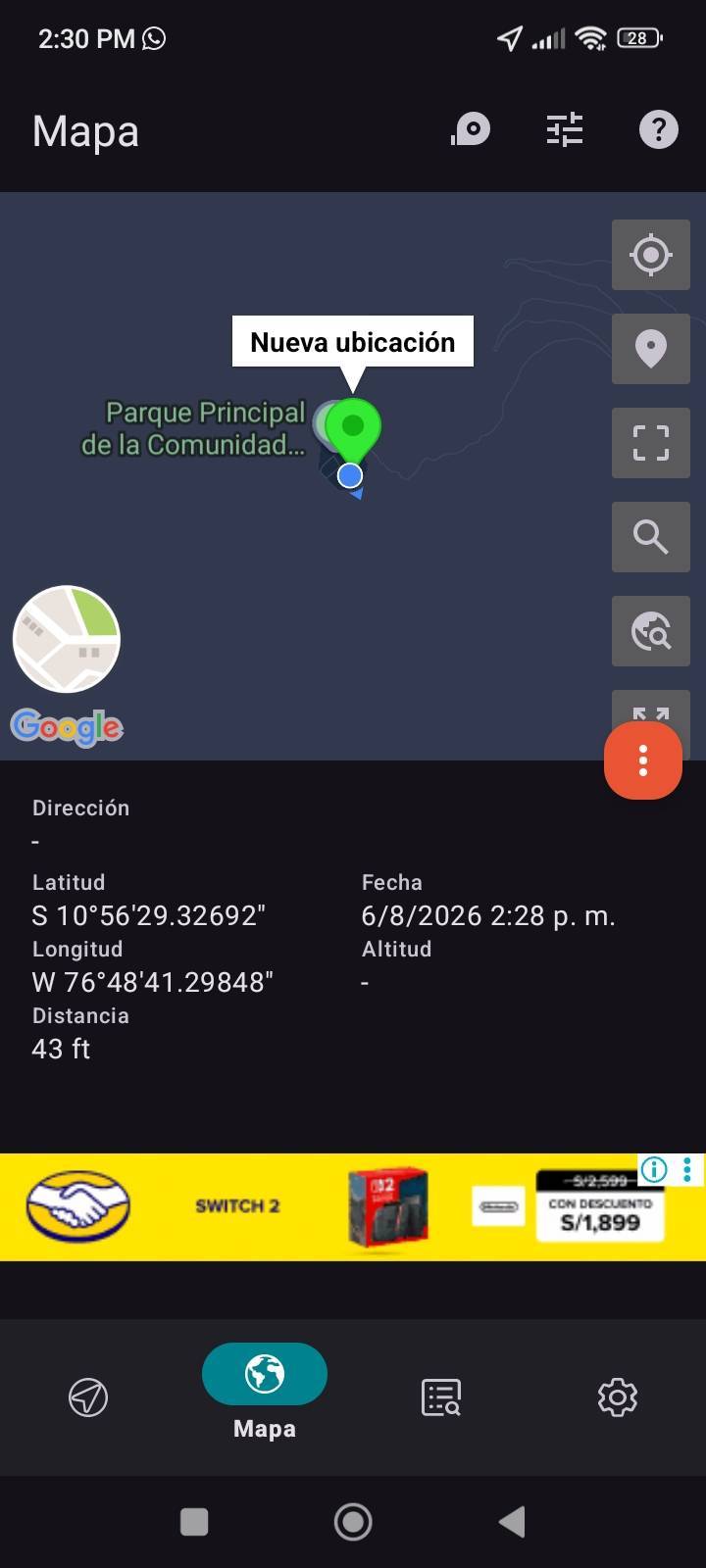
Task: Open the map filter settings sliders
Action: [x=565, y=129]
